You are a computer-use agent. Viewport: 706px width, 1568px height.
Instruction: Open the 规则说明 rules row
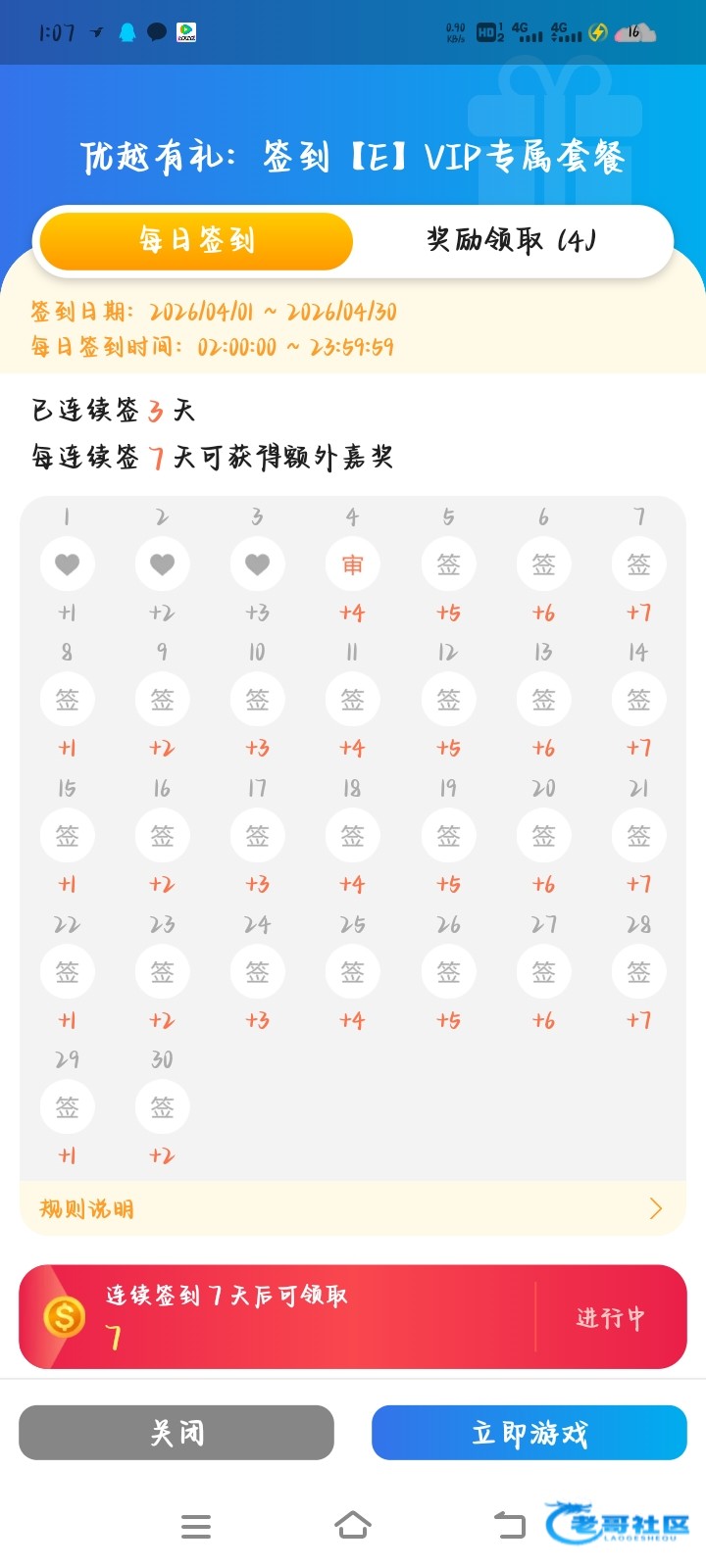point(353,1208)
